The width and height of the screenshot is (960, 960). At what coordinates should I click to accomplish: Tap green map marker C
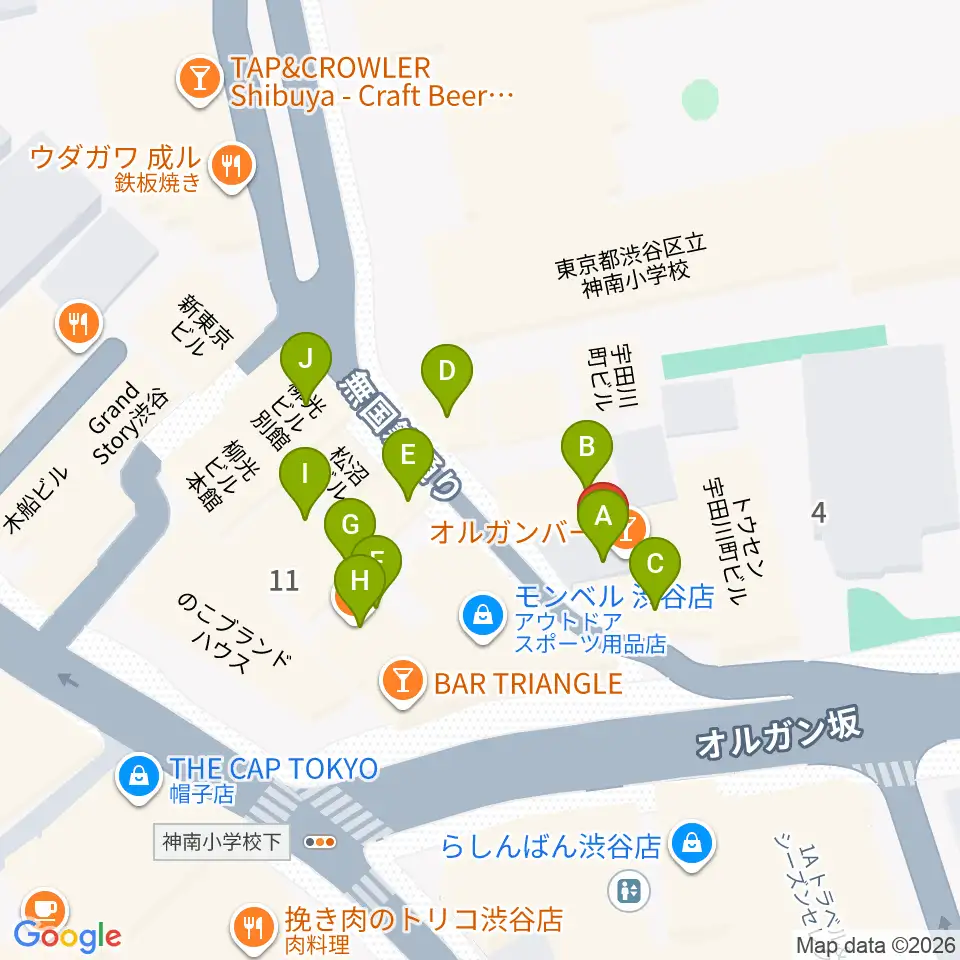655,572
